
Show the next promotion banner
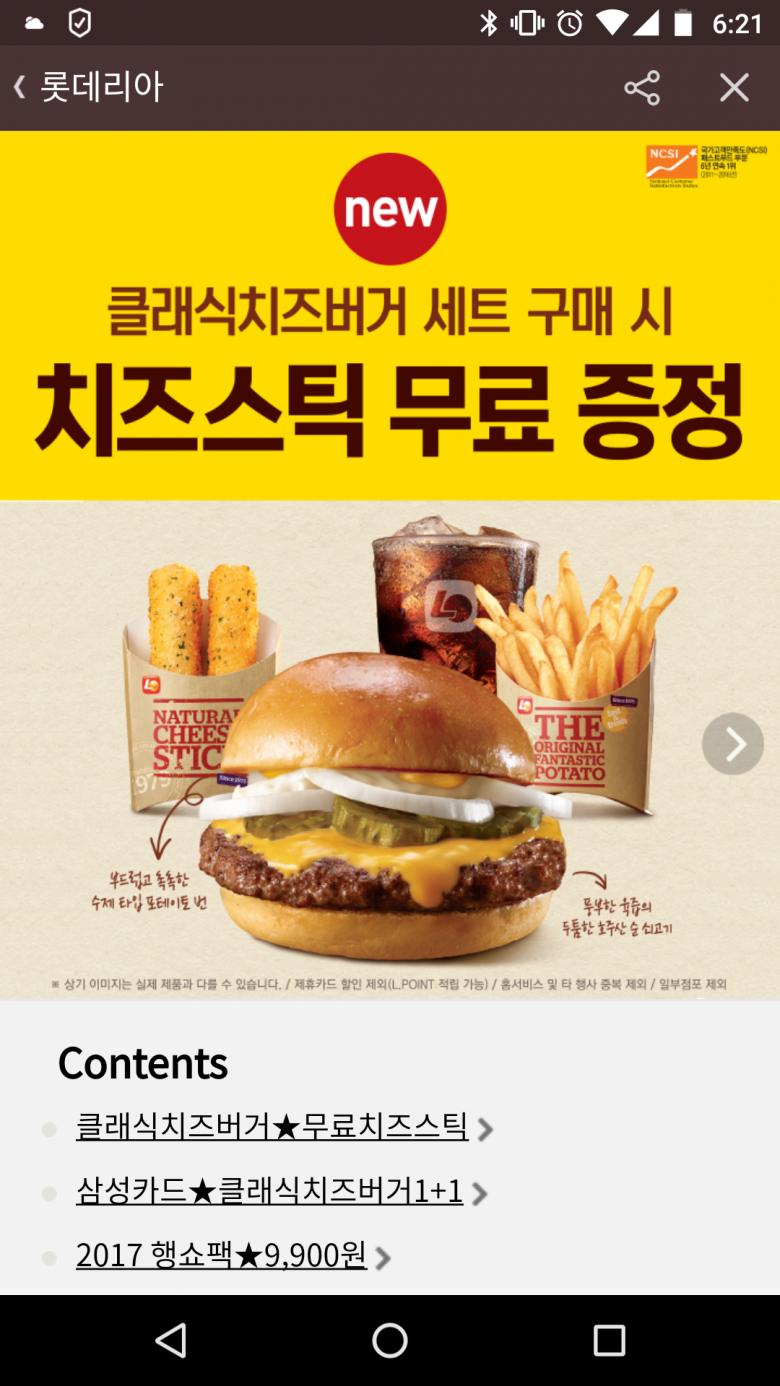pyautogui.click(x=732, y=744)
